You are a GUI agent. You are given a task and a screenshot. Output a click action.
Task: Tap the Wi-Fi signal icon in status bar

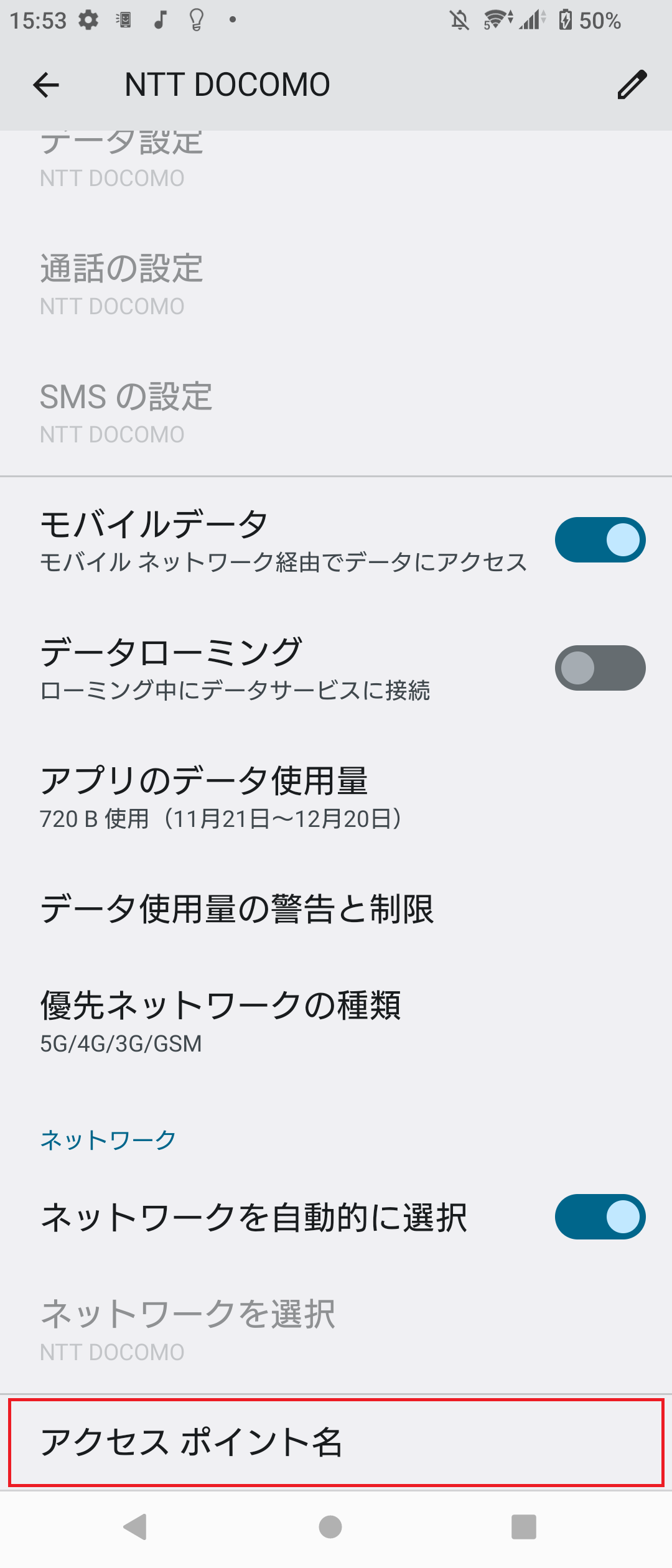(x=493, y=20)
